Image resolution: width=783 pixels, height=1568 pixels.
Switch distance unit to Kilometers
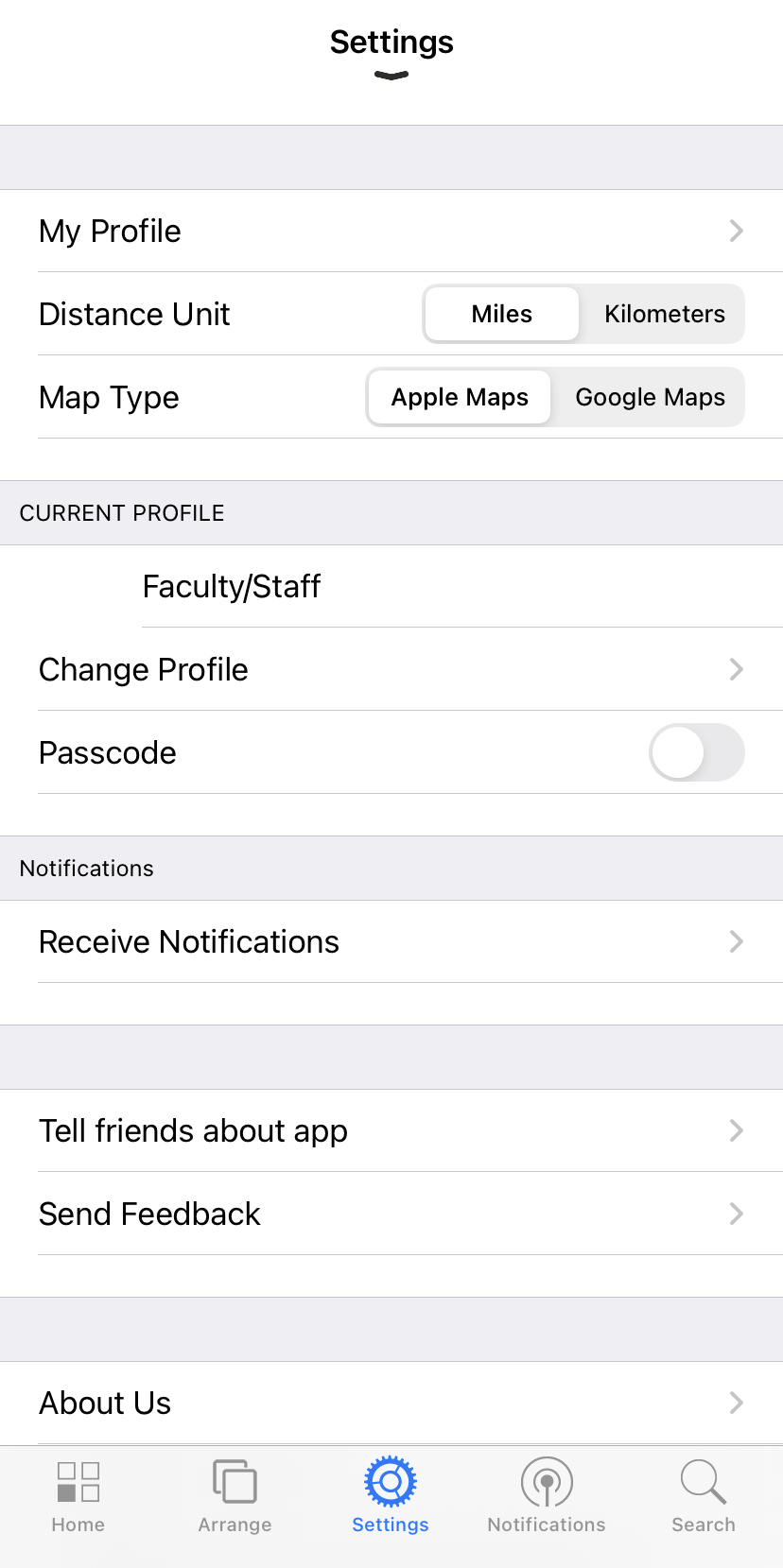pyautogui.click(x=664, y=314)
